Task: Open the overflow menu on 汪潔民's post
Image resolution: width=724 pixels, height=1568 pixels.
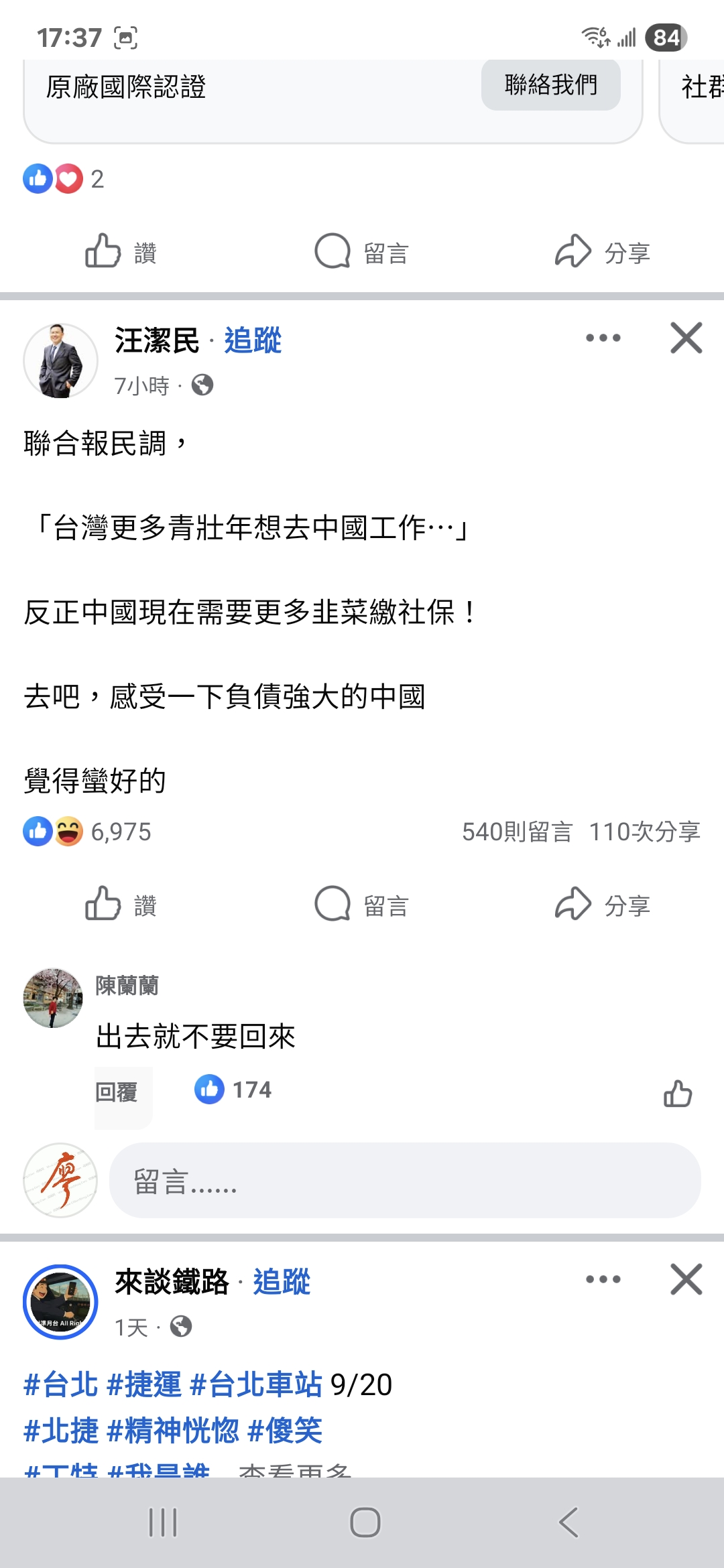Action: [603, 338]
